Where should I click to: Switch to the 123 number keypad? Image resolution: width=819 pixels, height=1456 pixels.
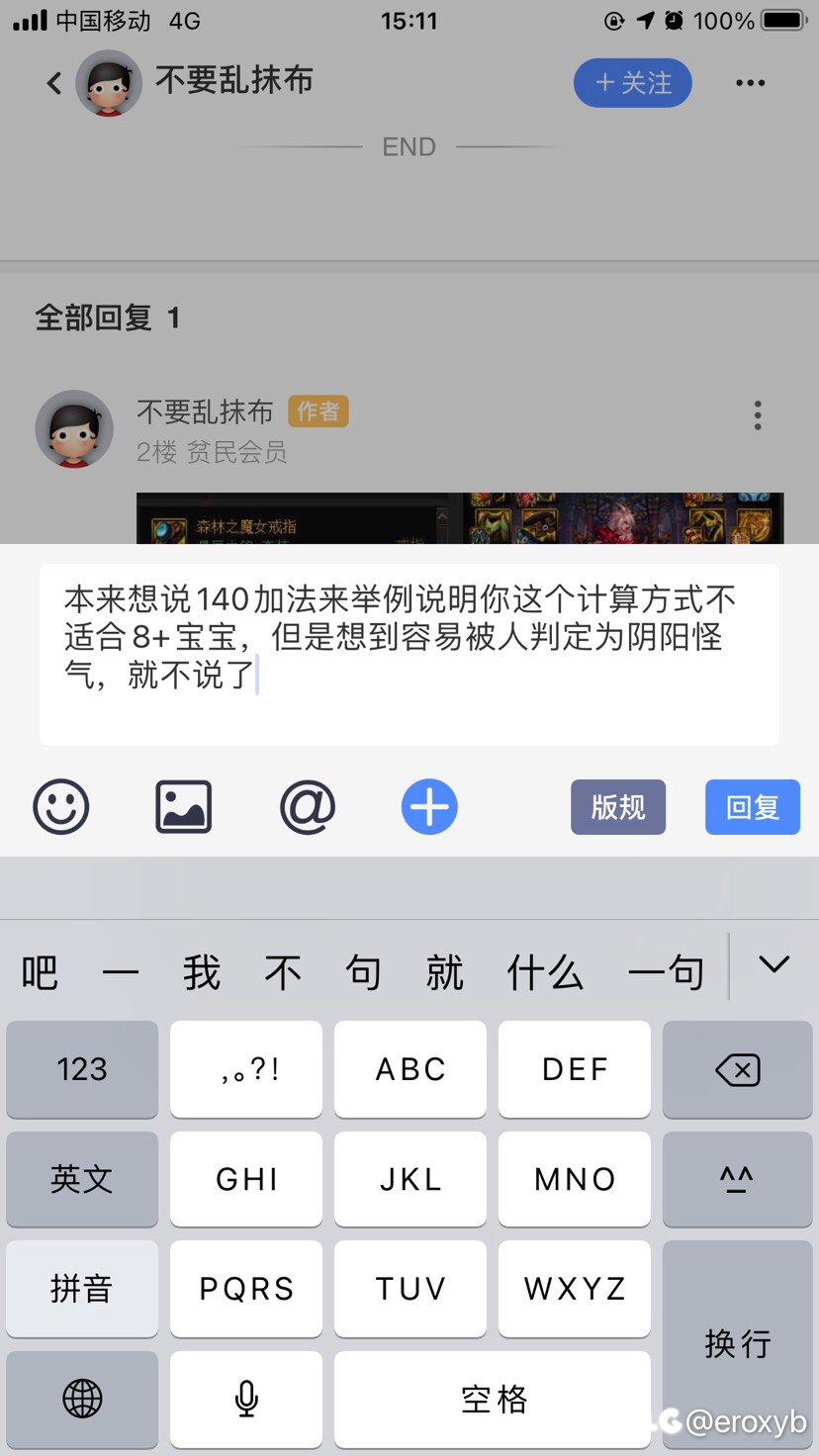[82, 1069]
